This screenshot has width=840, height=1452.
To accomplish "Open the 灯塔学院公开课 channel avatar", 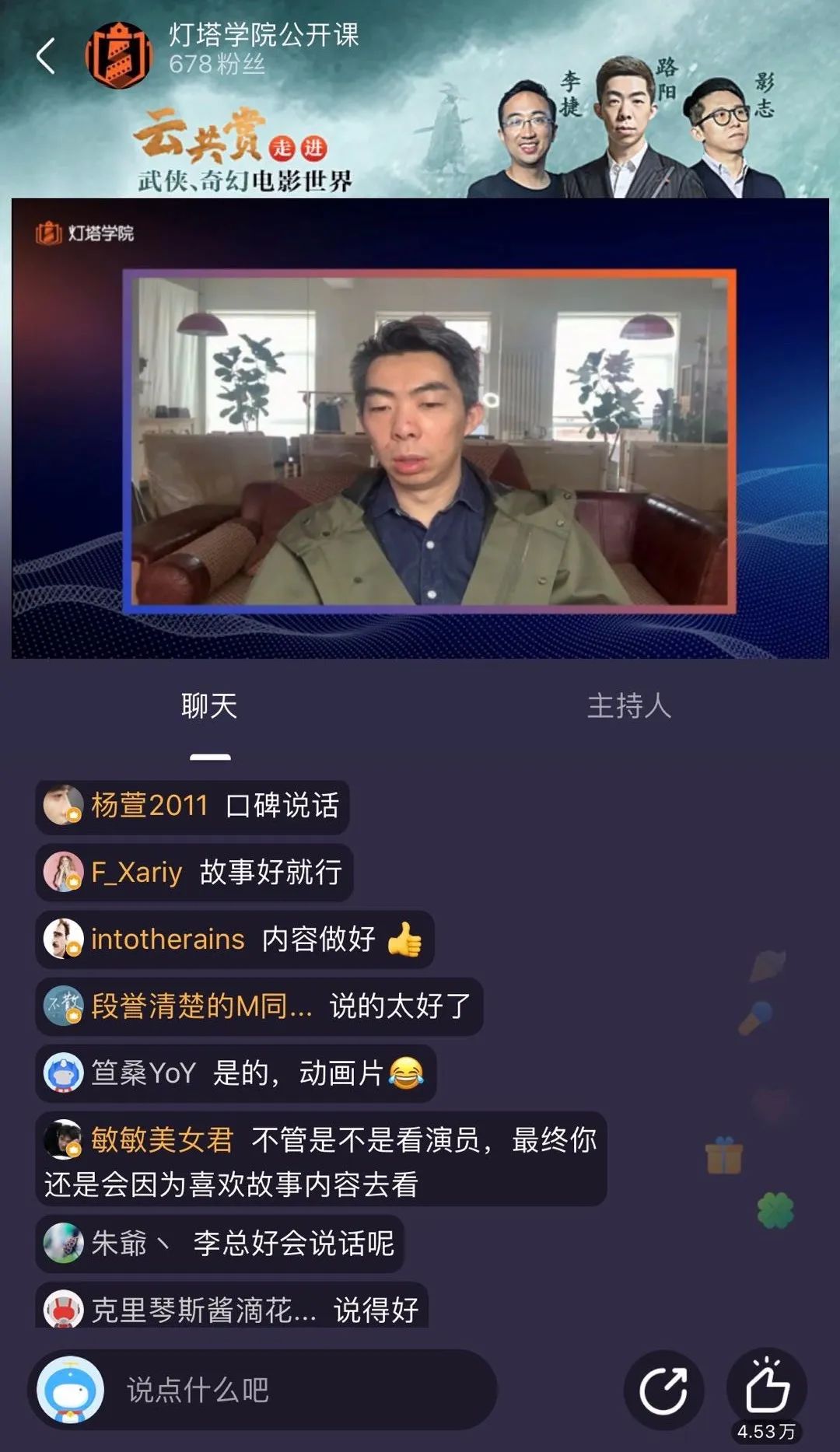I will (x=118, y=55).
